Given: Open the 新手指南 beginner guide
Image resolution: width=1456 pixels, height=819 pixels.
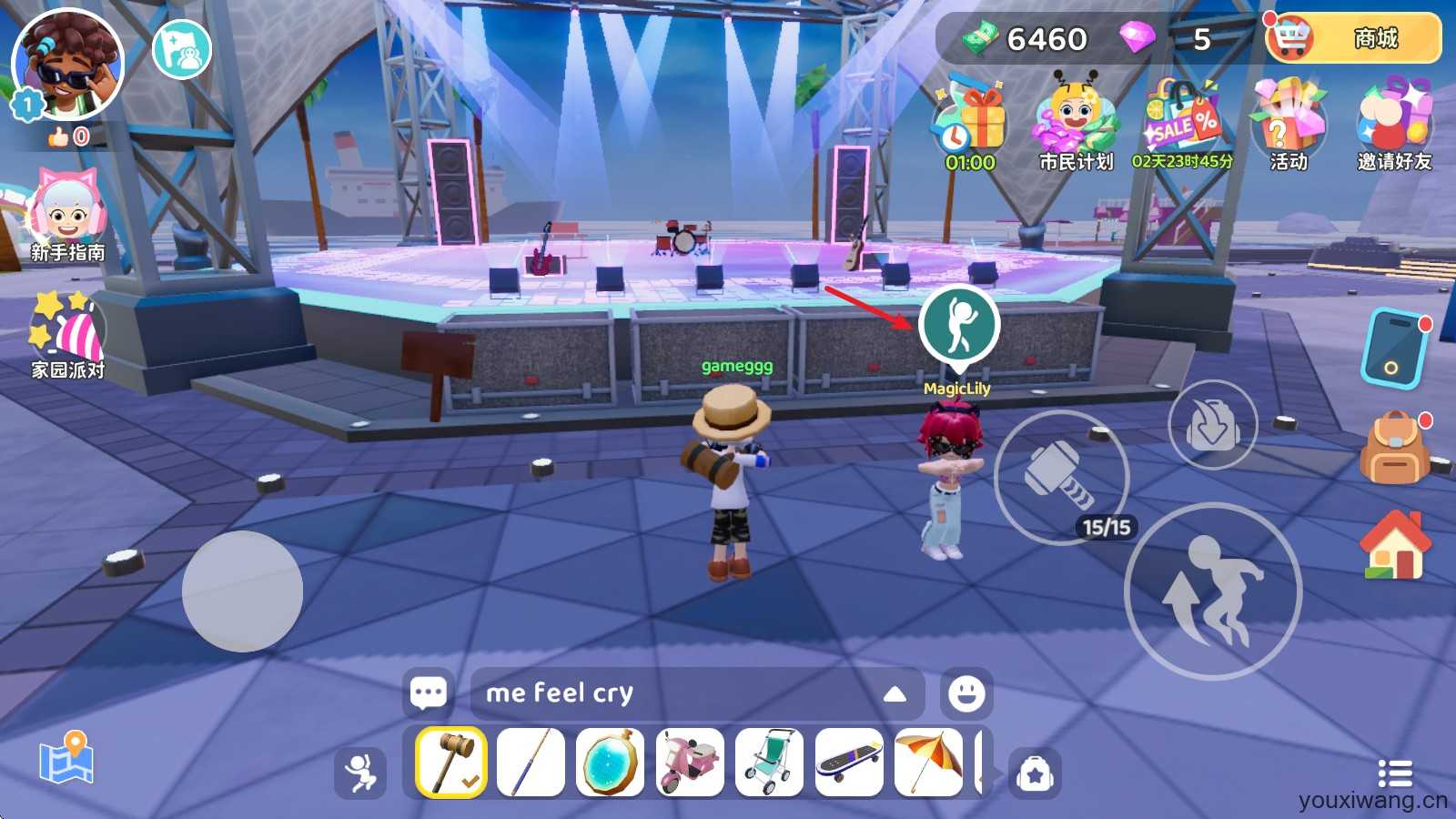Looking at the screenshot, I should 66,217.
